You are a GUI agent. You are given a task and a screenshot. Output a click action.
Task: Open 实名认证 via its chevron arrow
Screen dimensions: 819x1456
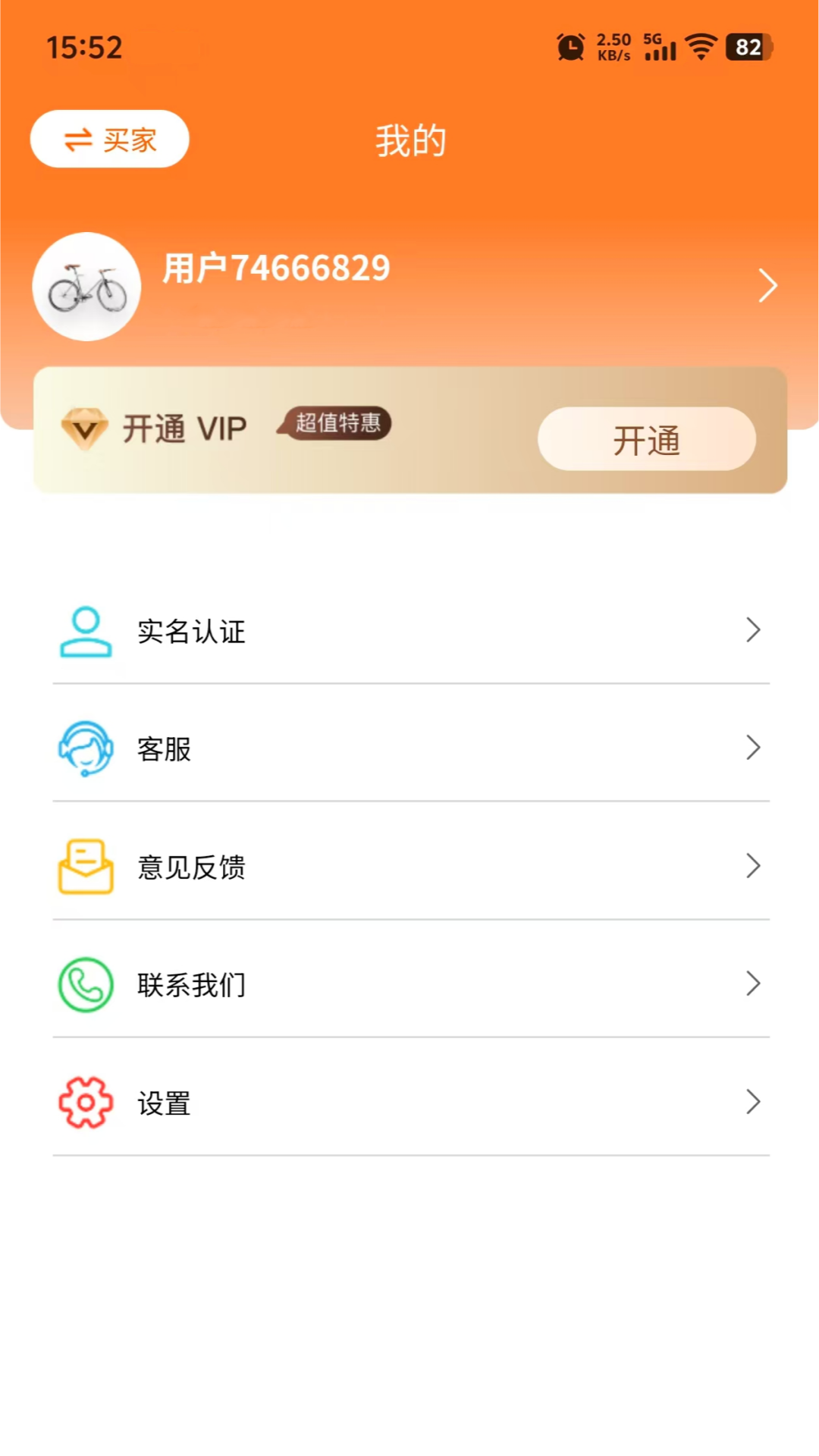coord(753,630)
